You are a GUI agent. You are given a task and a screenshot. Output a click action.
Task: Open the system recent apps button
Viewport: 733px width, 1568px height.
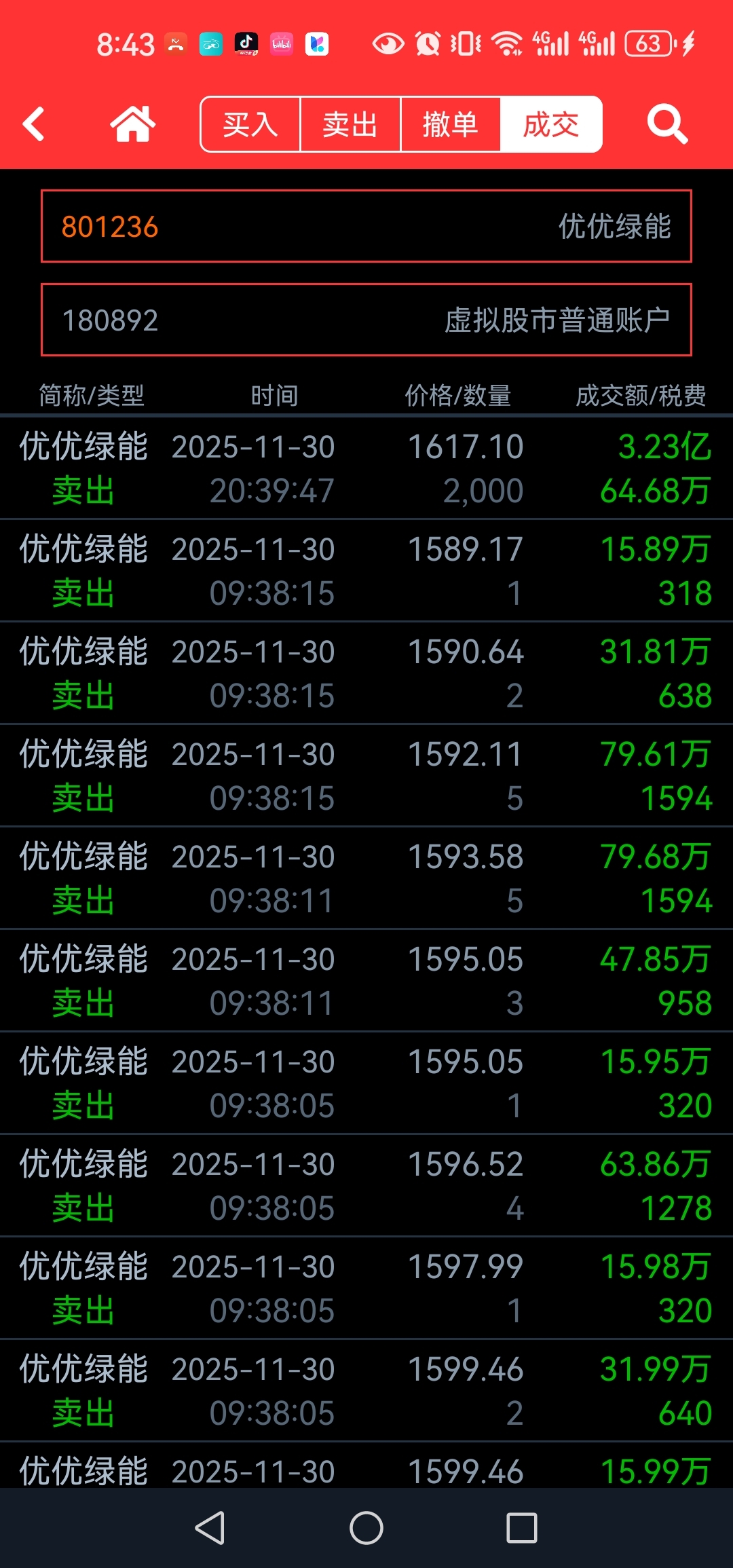[x=522, y=1528]
